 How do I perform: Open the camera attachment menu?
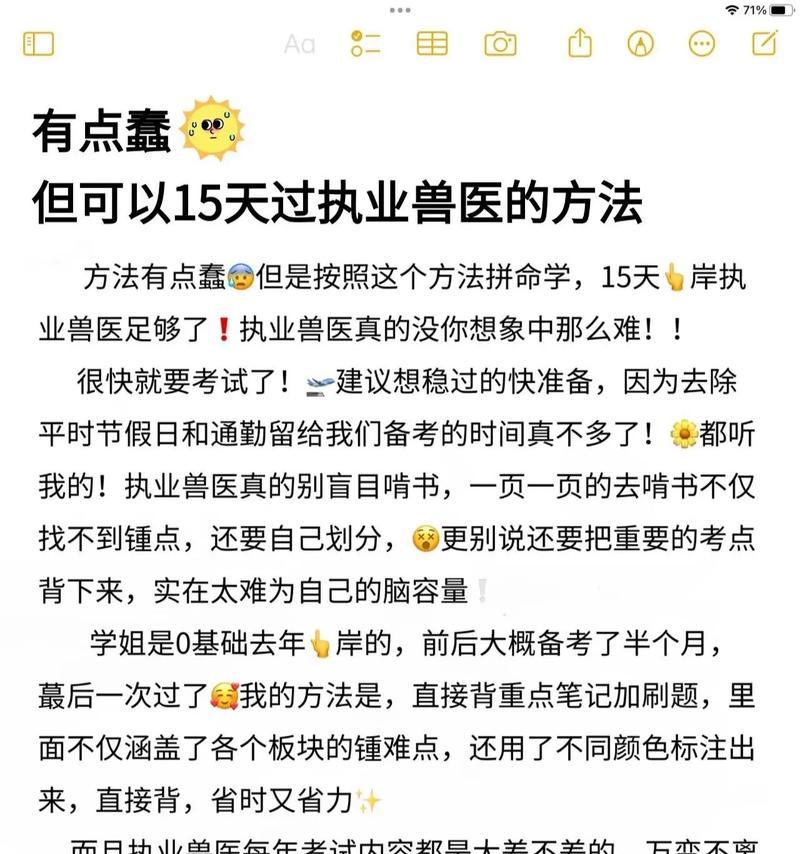tap(500, 43)
